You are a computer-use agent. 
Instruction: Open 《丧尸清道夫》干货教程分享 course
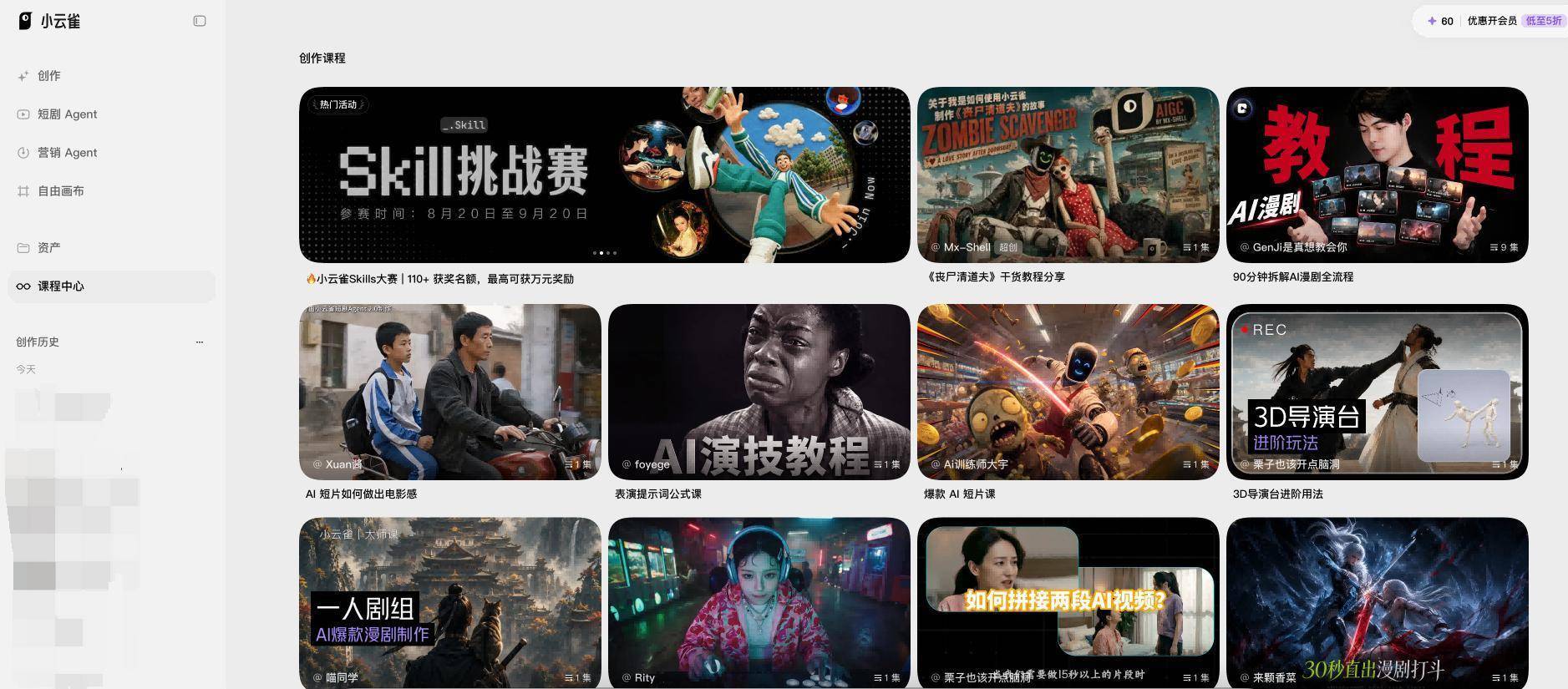pos(1068,175)
